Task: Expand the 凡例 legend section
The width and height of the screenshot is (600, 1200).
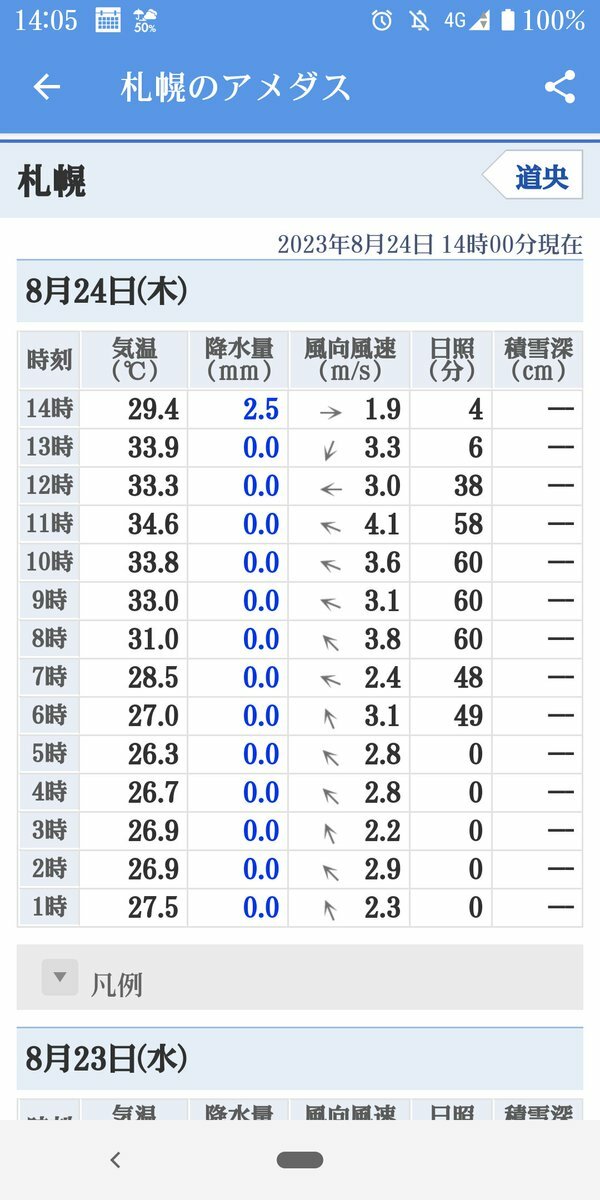Action: point(300,977)
